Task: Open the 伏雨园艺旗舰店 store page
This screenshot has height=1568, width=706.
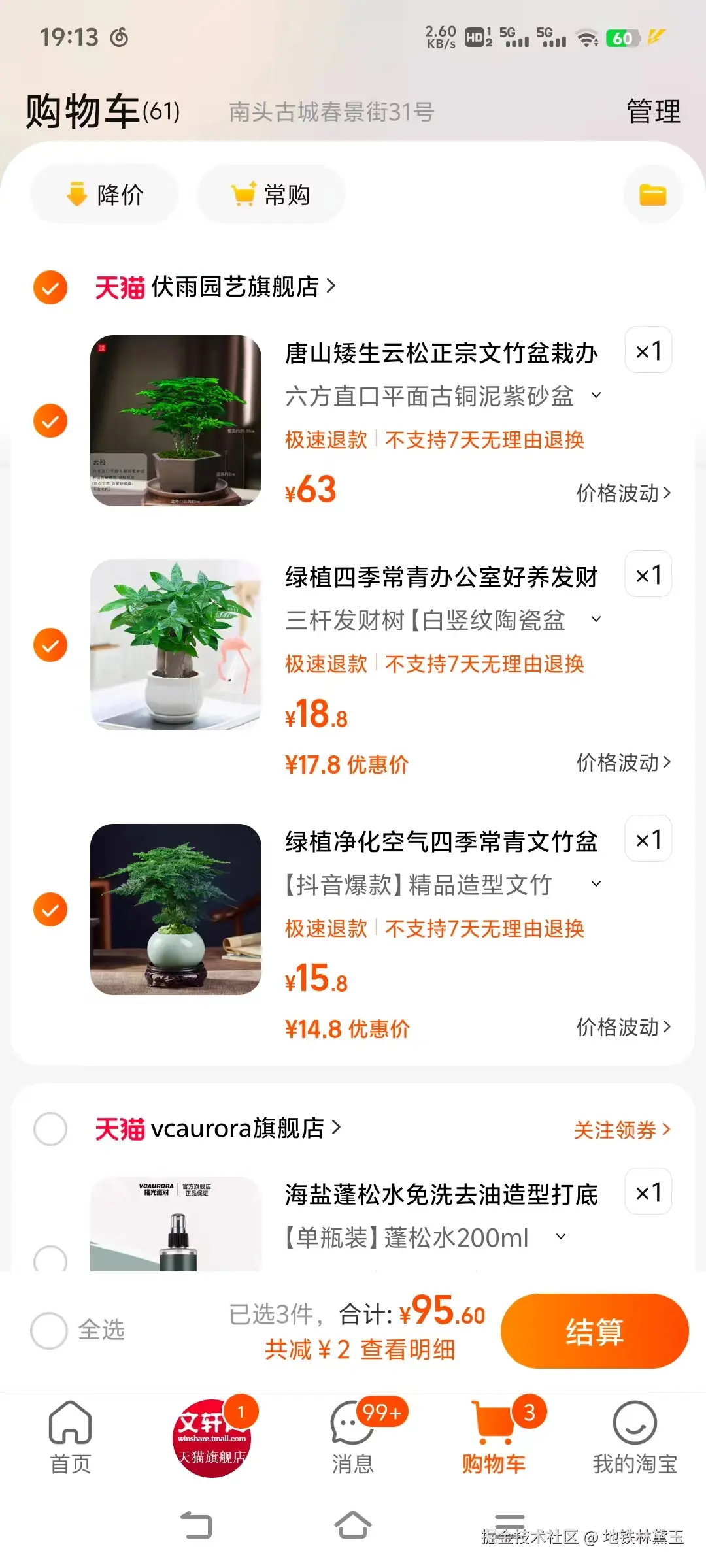Action: pyautogui.click(x=235, y=287)
